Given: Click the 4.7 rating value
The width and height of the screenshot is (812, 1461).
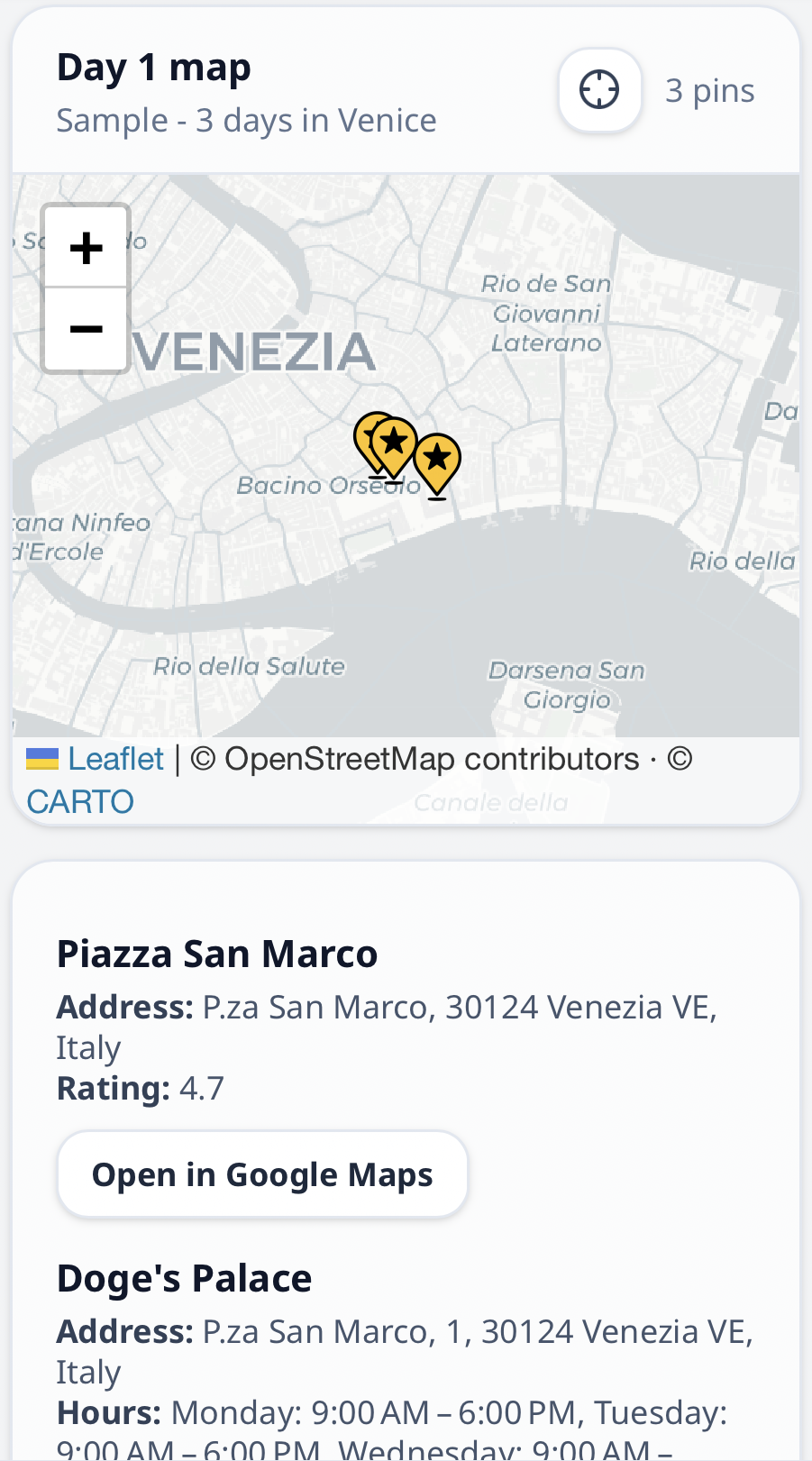Looking at the screenshot, I should (205, 1088).
